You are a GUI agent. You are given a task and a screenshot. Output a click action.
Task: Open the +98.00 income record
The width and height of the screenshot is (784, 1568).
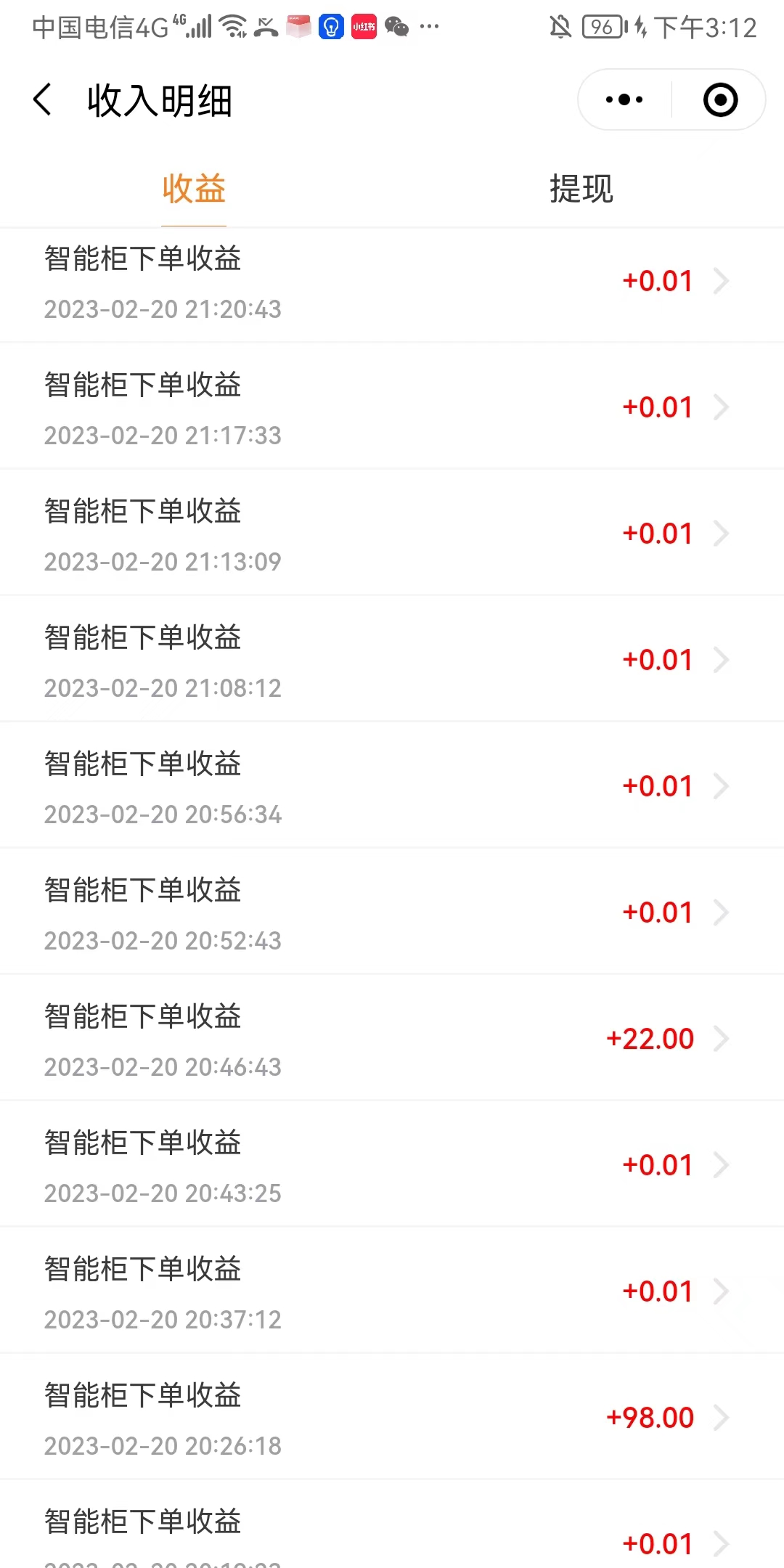point(392,1417)
